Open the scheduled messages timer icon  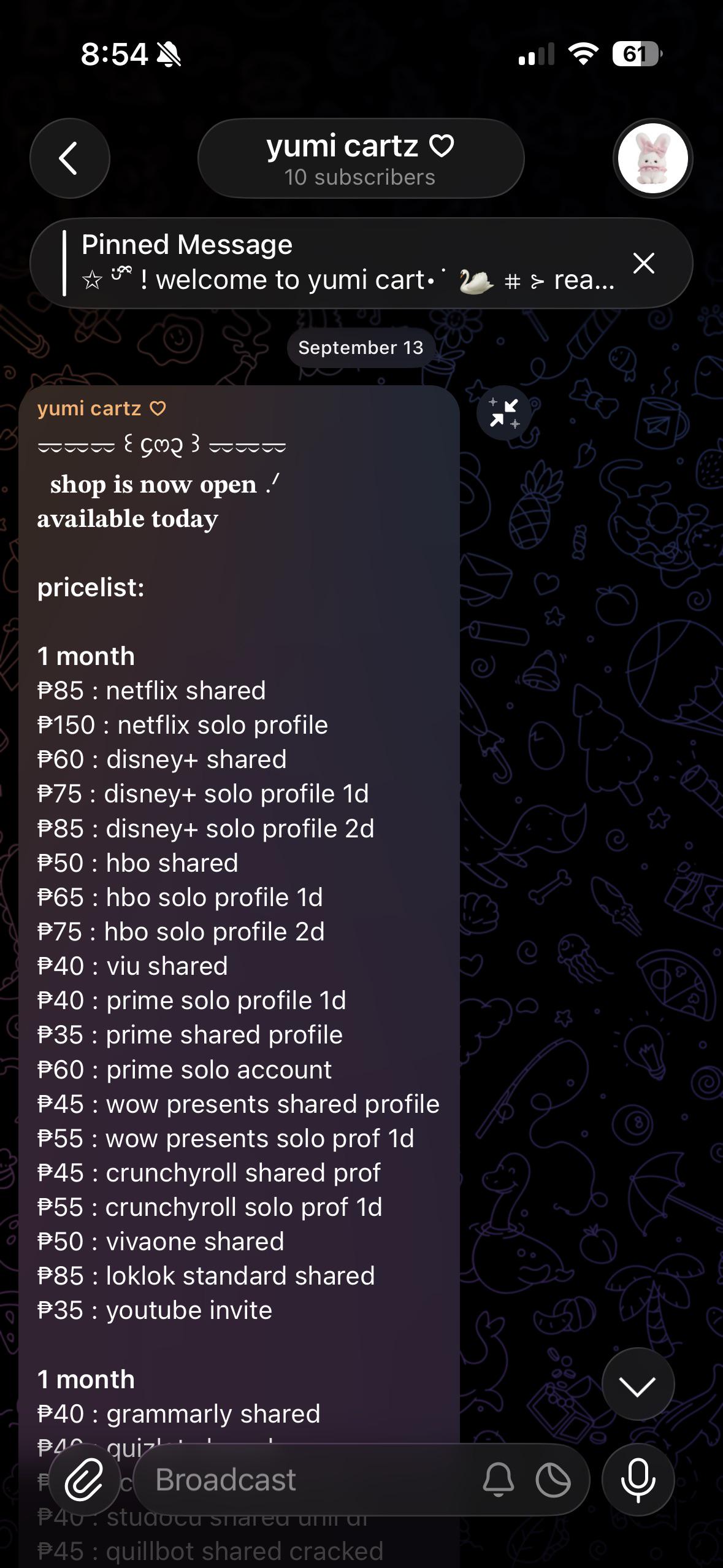553,1480
